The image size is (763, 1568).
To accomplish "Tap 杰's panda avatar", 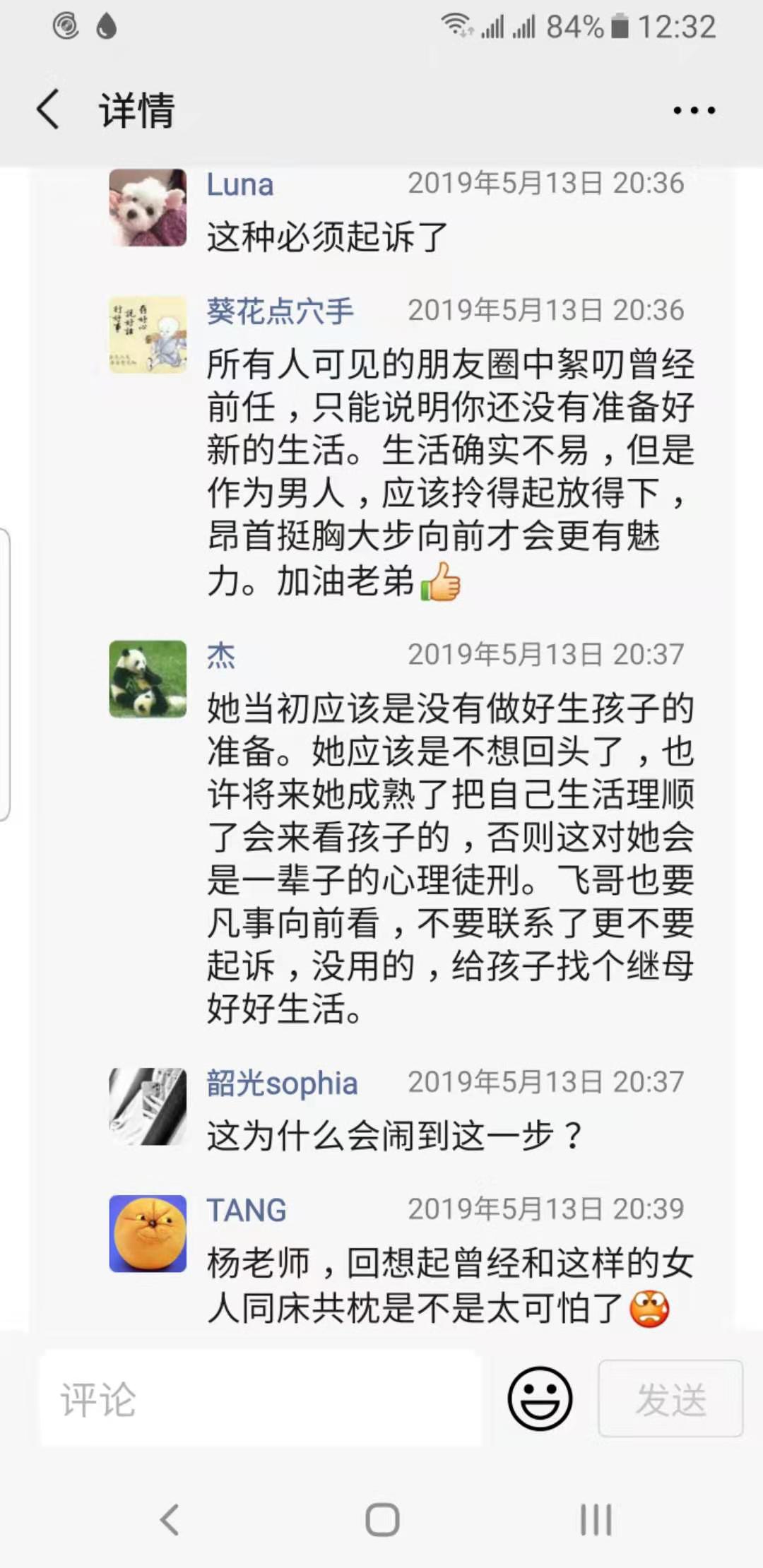I will tap(148, 679).
